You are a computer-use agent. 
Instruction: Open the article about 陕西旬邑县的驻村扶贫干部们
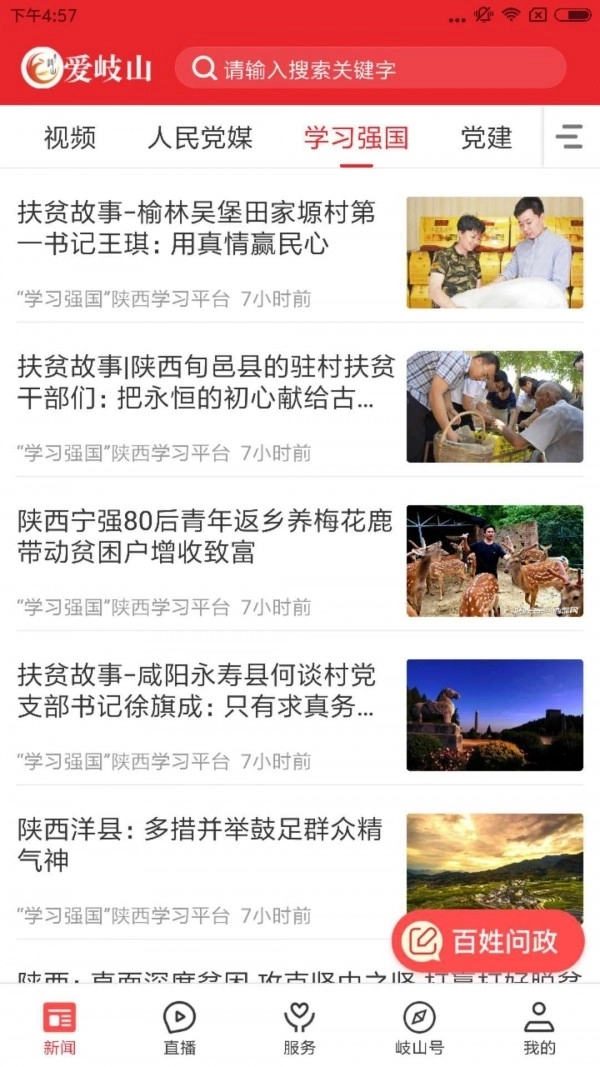click(x=200, y=383)
